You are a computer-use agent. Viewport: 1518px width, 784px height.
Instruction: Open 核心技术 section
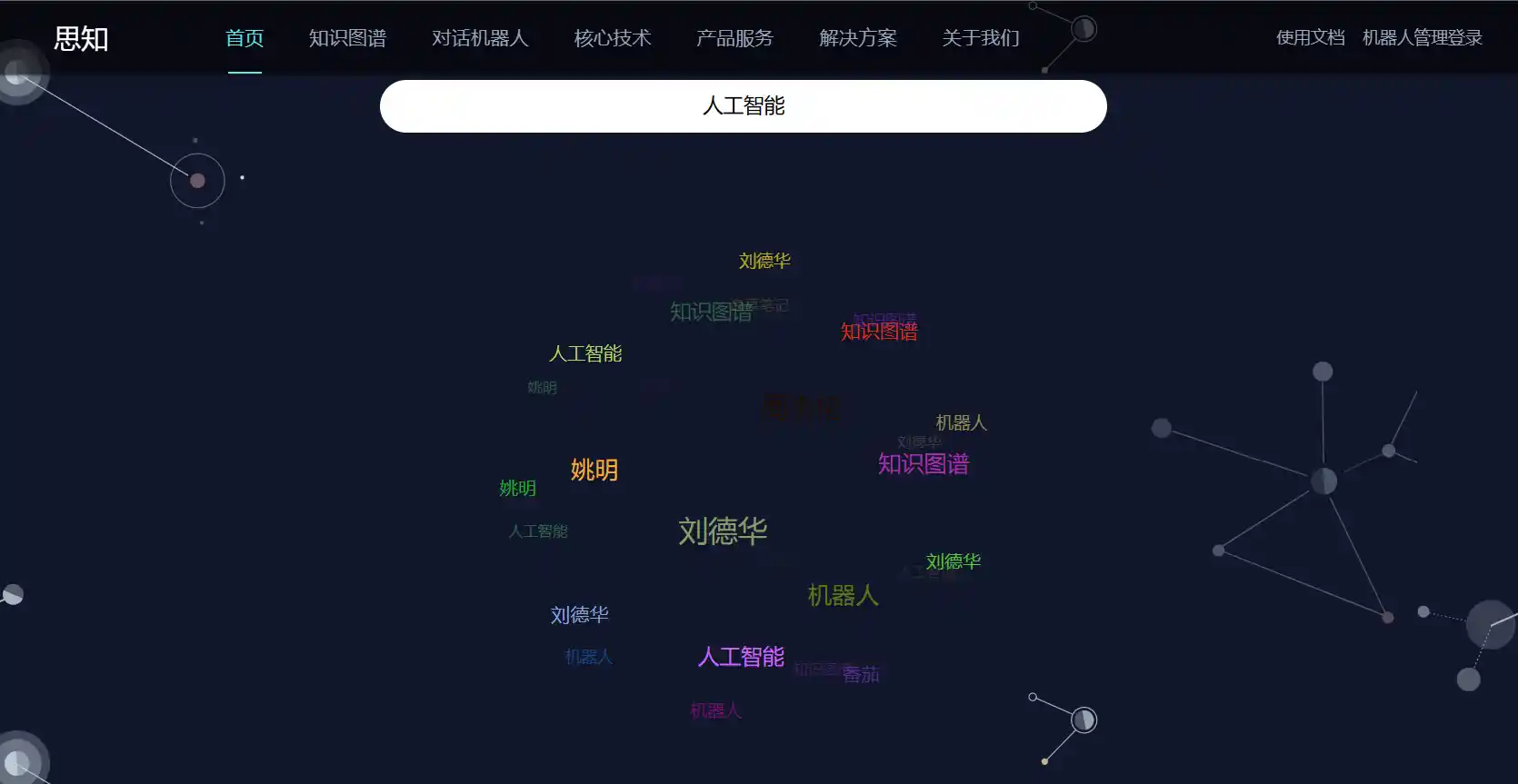[613, 38]
